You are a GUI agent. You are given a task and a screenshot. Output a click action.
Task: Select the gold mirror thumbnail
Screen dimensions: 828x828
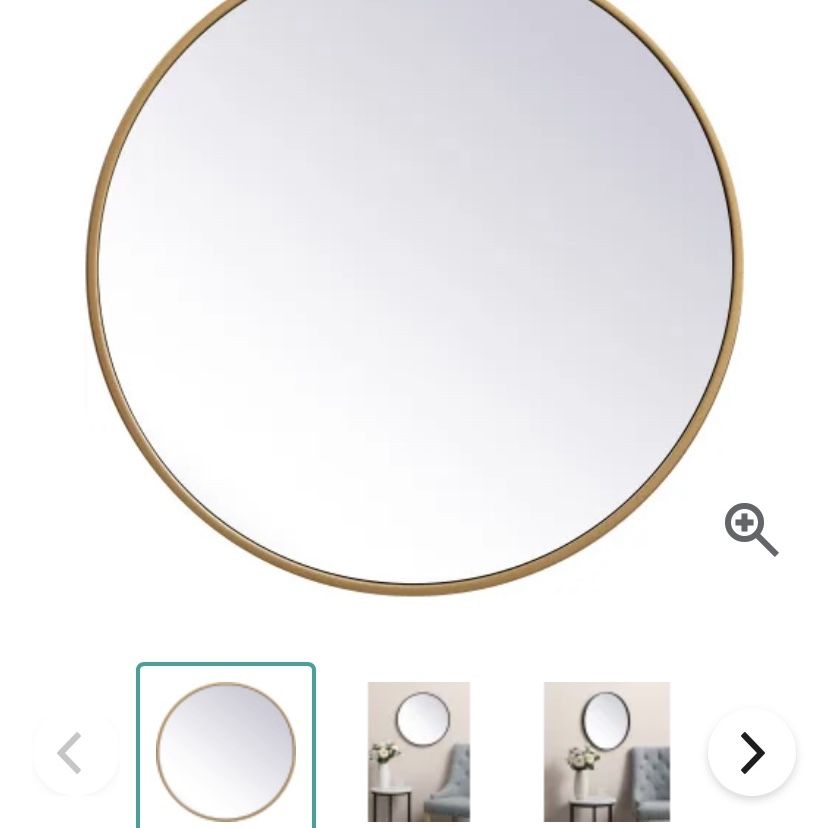(x=226, y=746)
